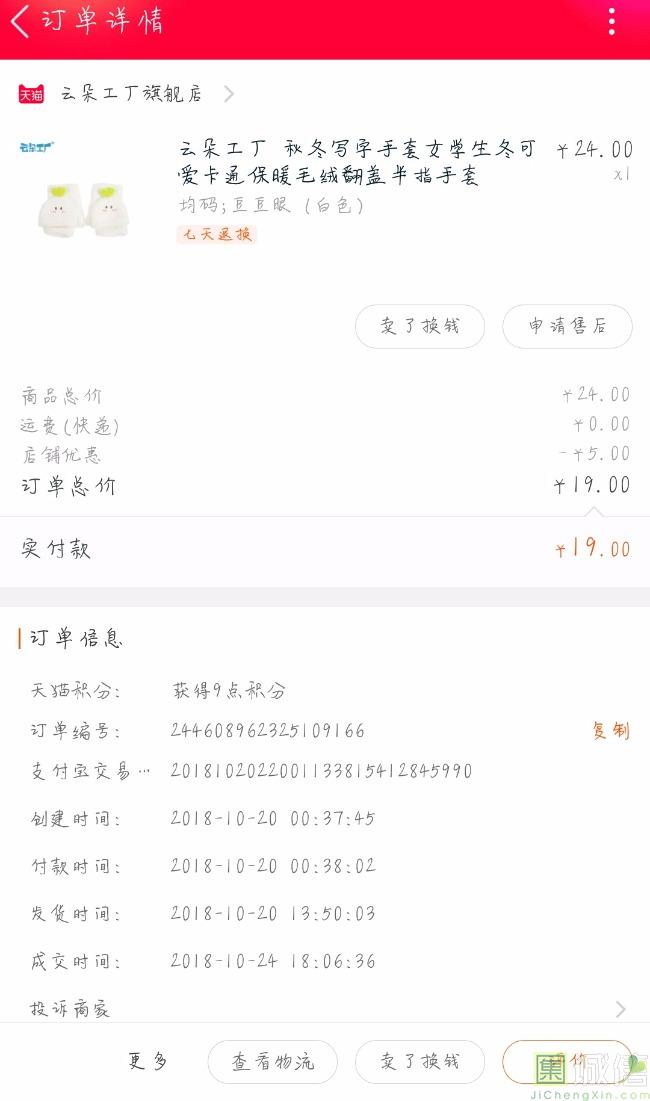The image size is (650, 1101).
Task: Check the delivery via 查看物流
Action: pos(273,1062)
